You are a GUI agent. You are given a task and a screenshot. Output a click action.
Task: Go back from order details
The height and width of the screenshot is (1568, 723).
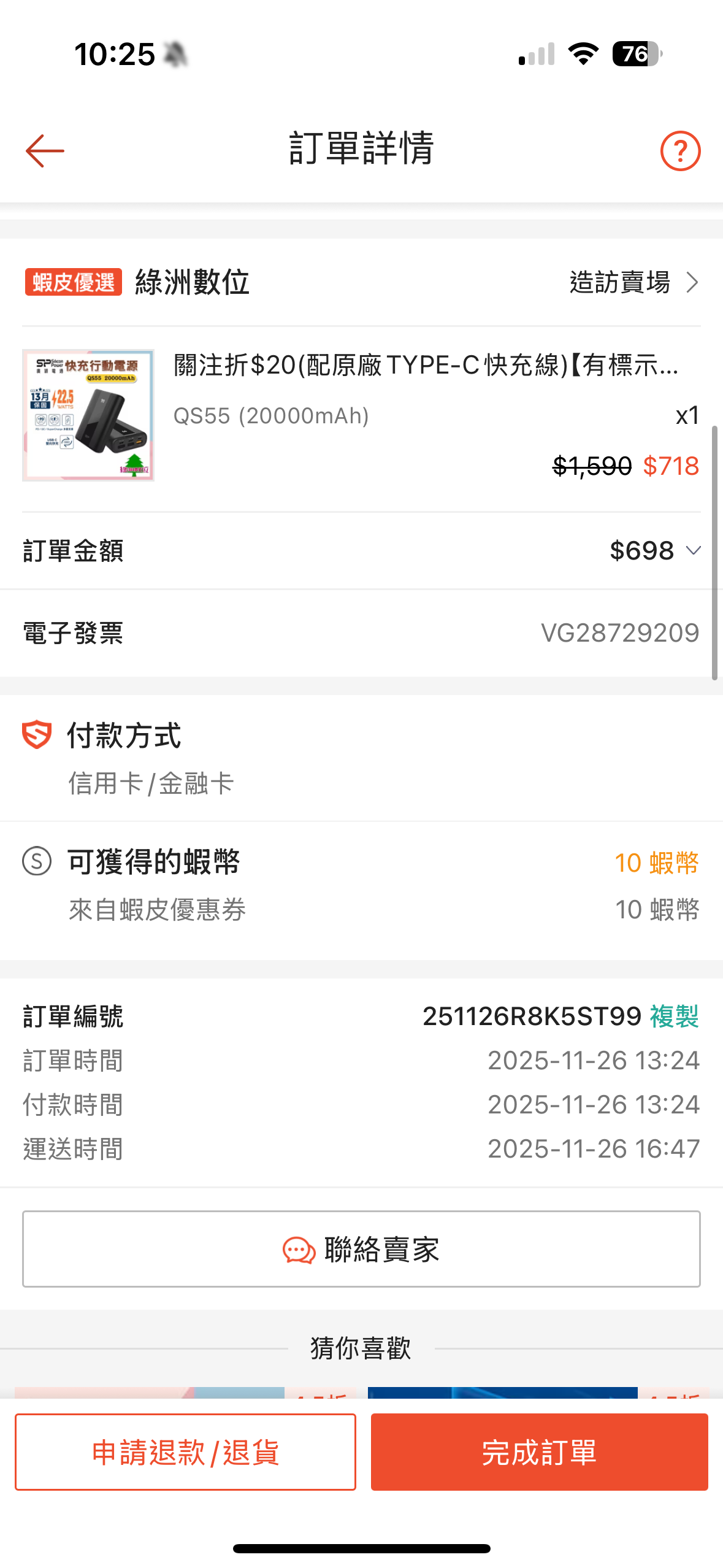(x=44, y=151)
